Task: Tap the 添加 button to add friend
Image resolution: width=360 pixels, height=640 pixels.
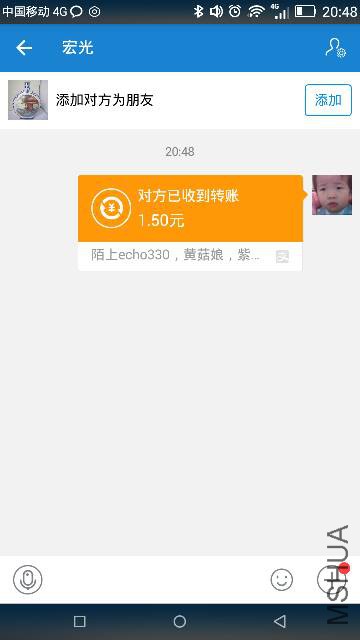Action: (x=328, y=100)
